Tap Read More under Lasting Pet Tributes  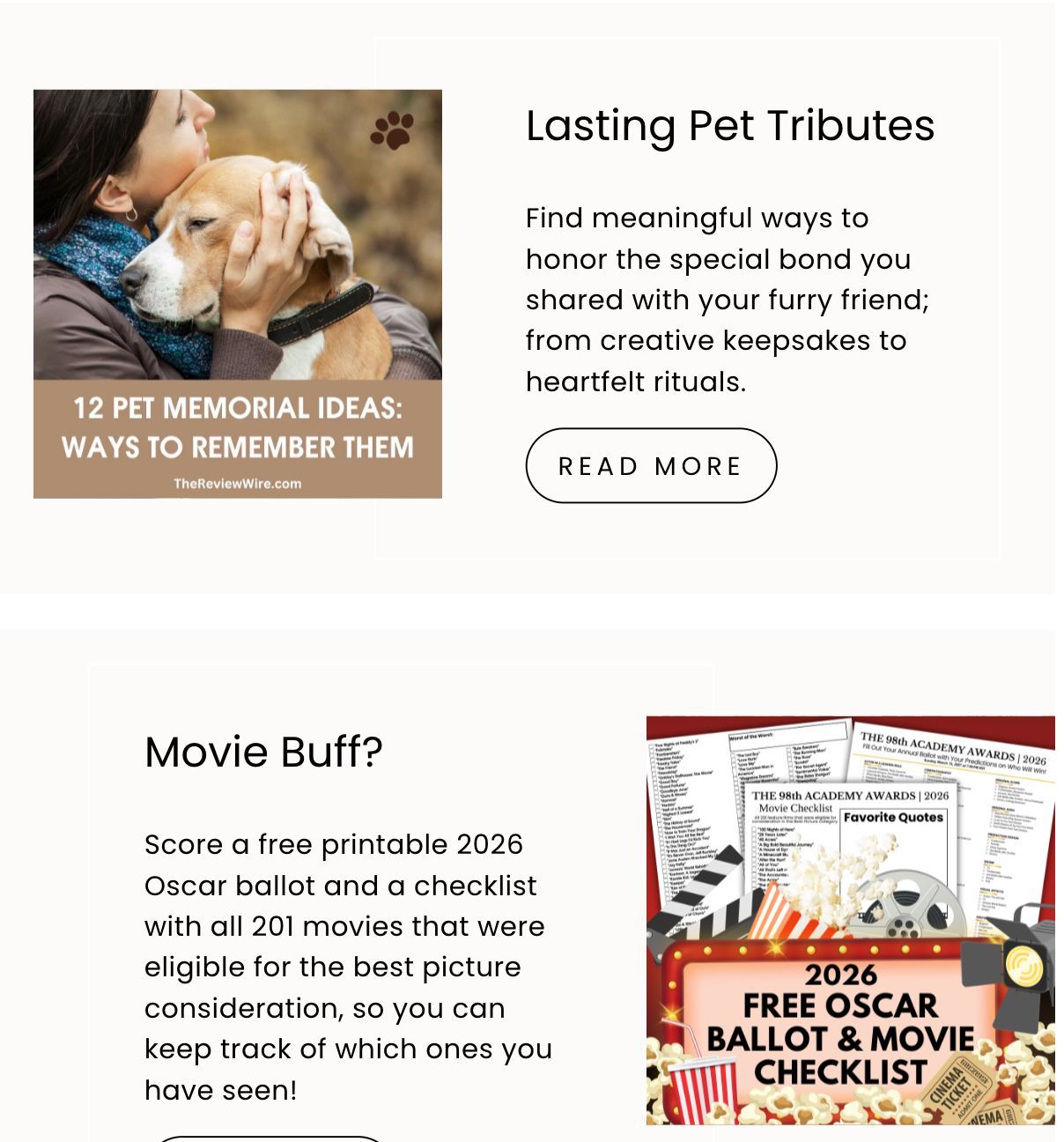651,465
